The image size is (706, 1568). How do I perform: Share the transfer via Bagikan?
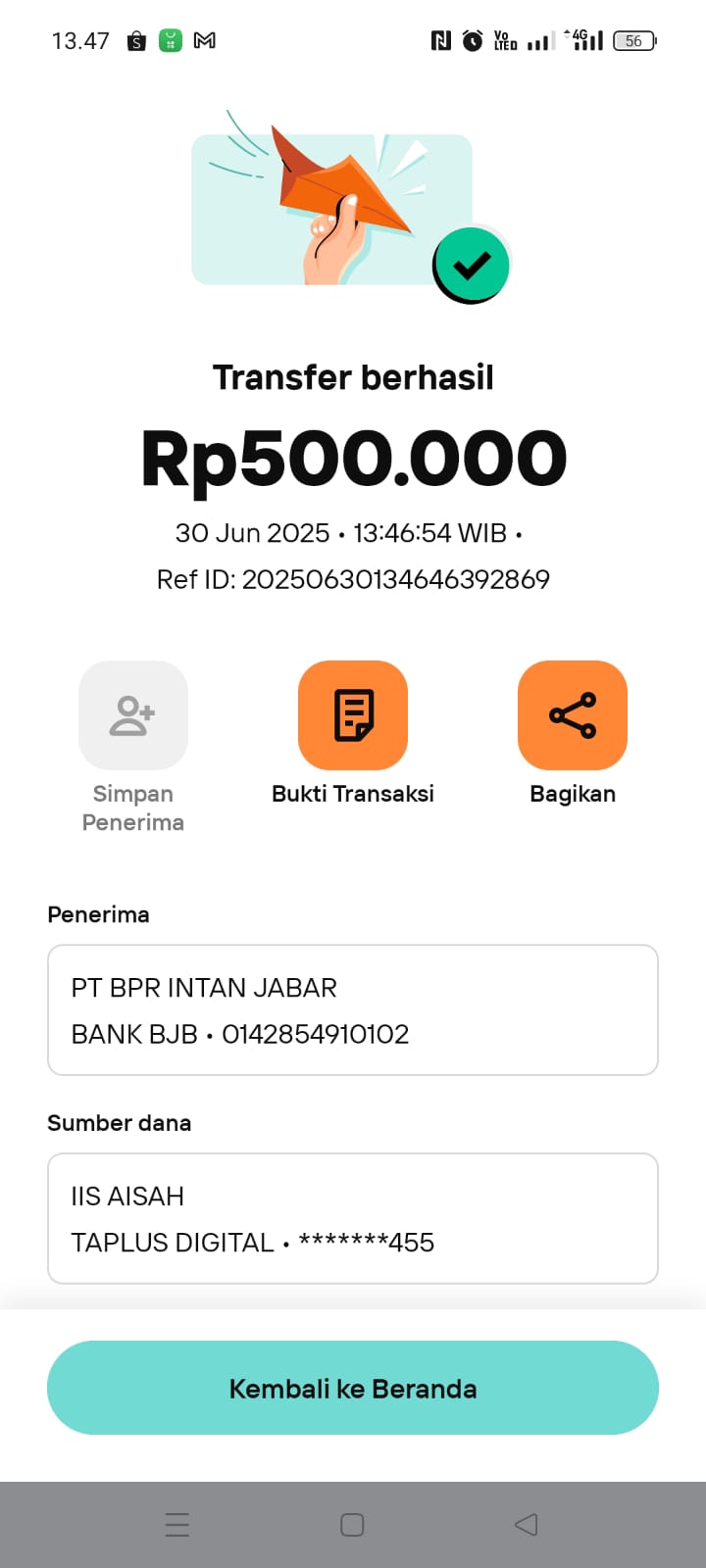(x=573, y=715)
